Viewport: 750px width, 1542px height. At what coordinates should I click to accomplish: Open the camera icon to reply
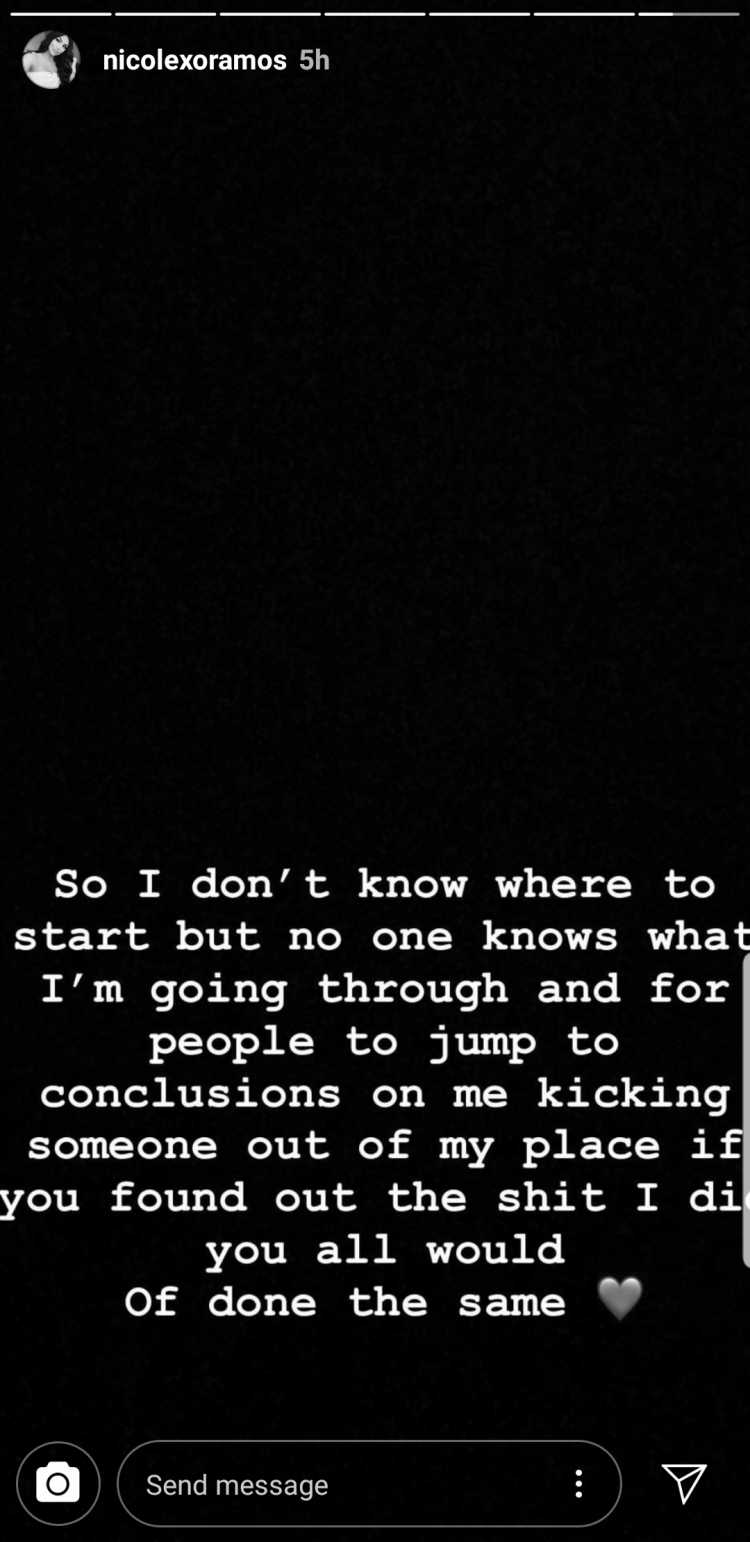(x=58, y=1483)
